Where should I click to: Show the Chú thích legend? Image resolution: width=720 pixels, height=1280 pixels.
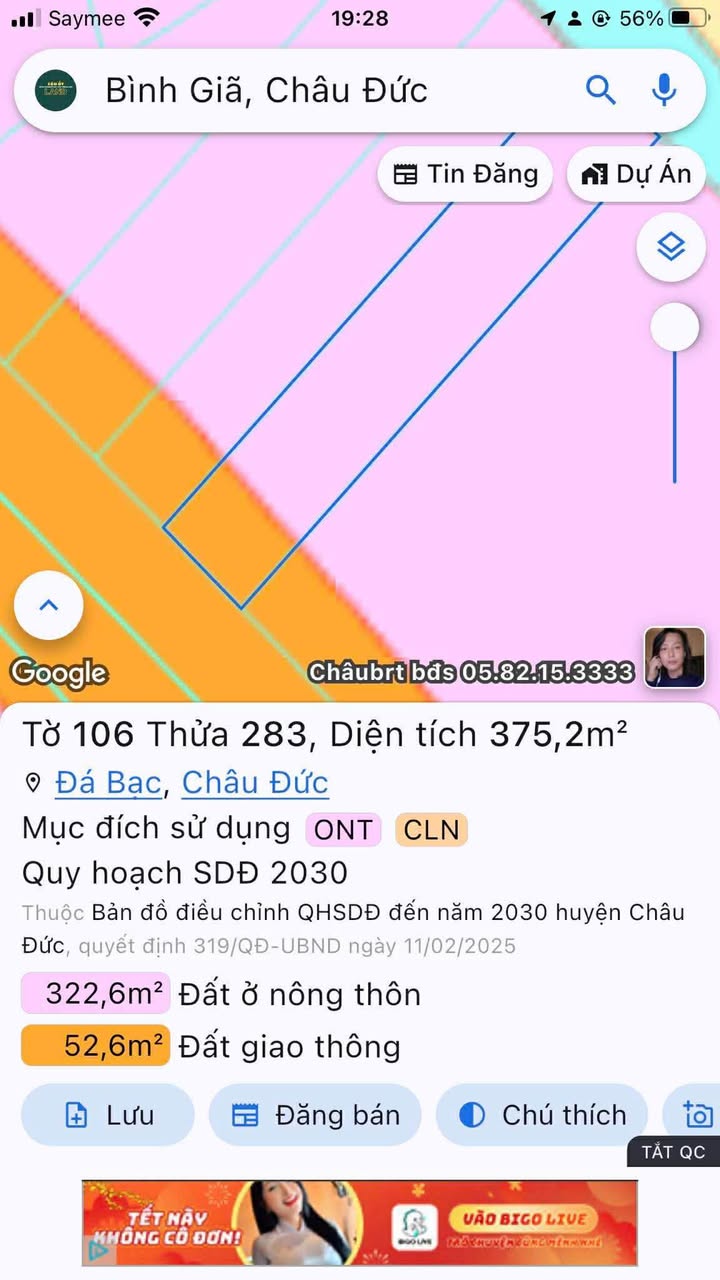click(542, 1115)
